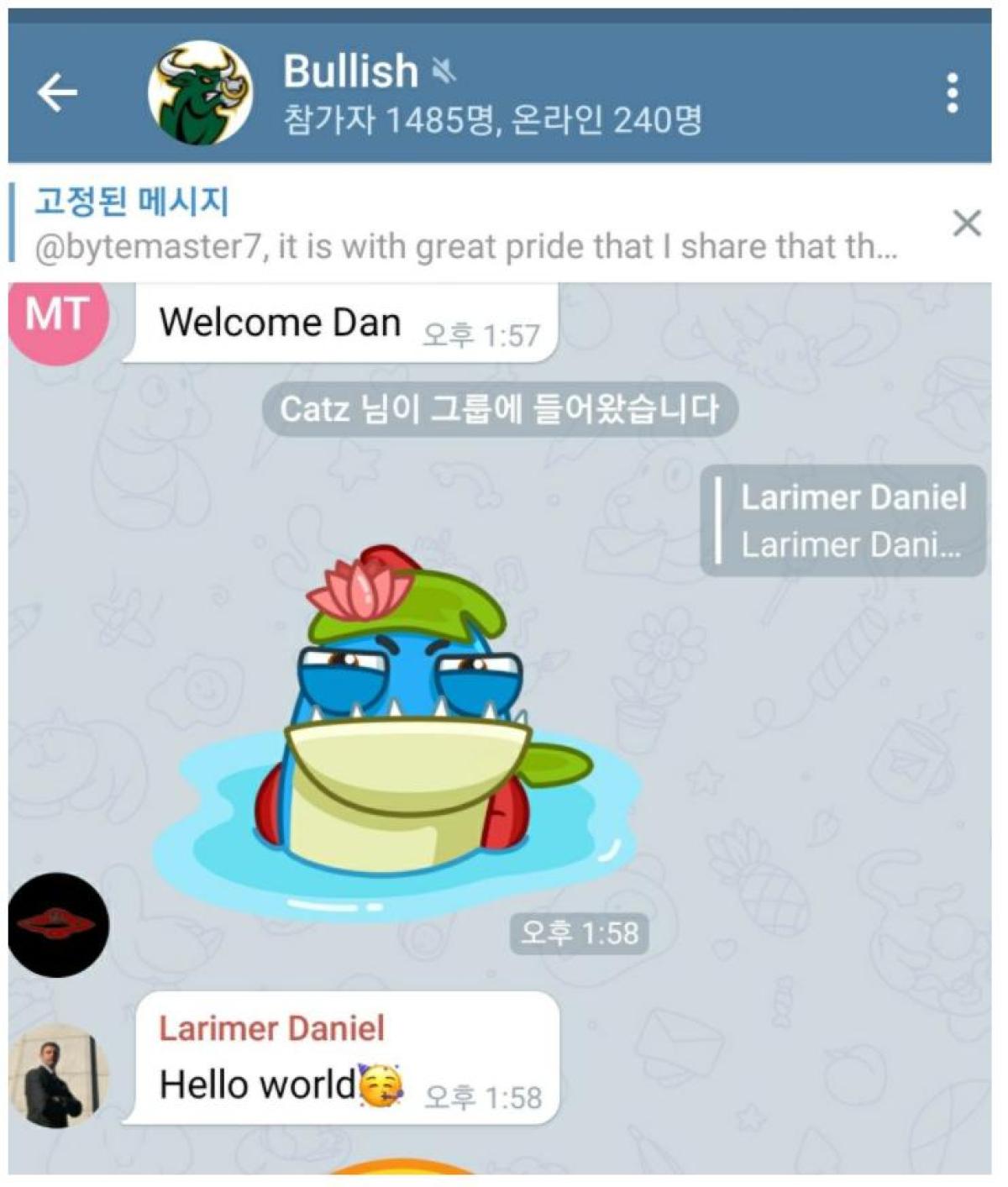This screenshot has height=1187, width=1008.
Task: Go back using the arrow icon
Action: [x=57, y=92]
